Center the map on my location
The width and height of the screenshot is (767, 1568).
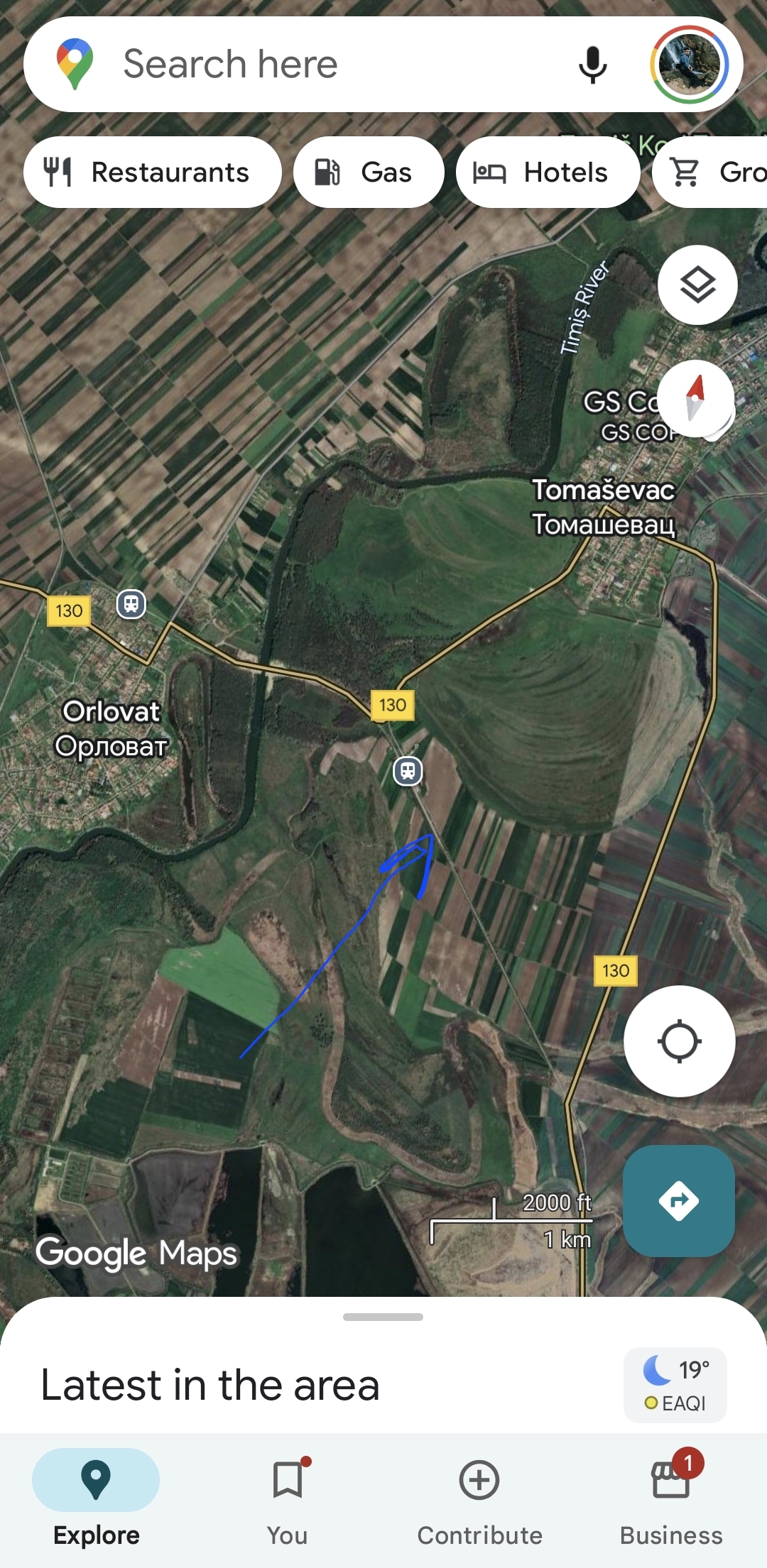click(x=679, y=1041)
